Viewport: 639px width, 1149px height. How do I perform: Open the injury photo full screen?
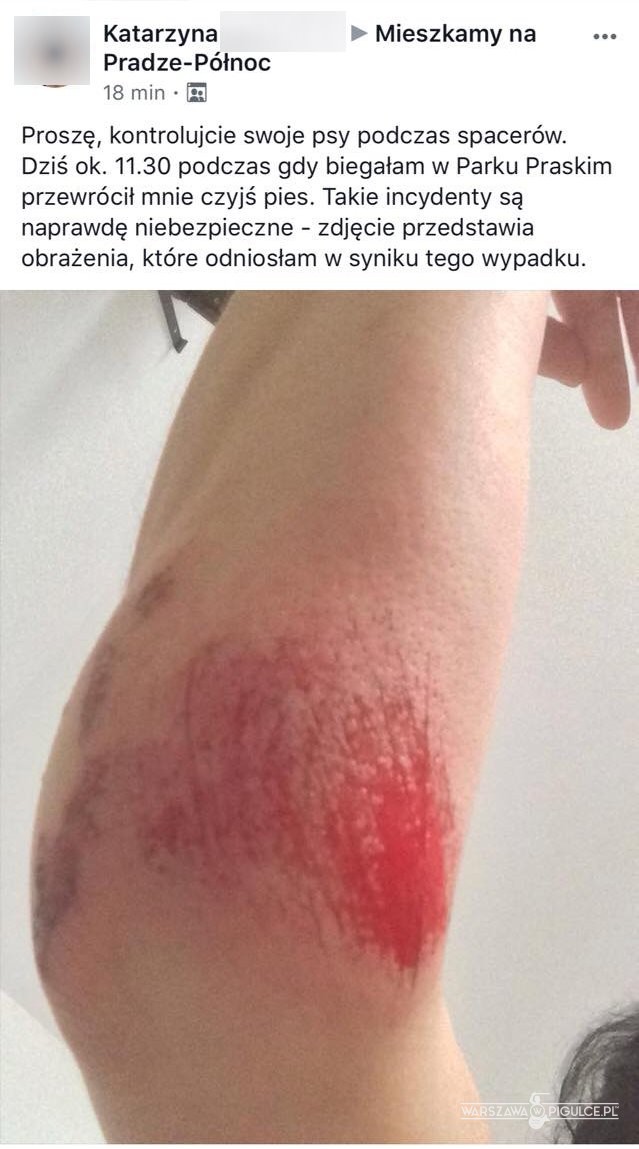point(319,716)
